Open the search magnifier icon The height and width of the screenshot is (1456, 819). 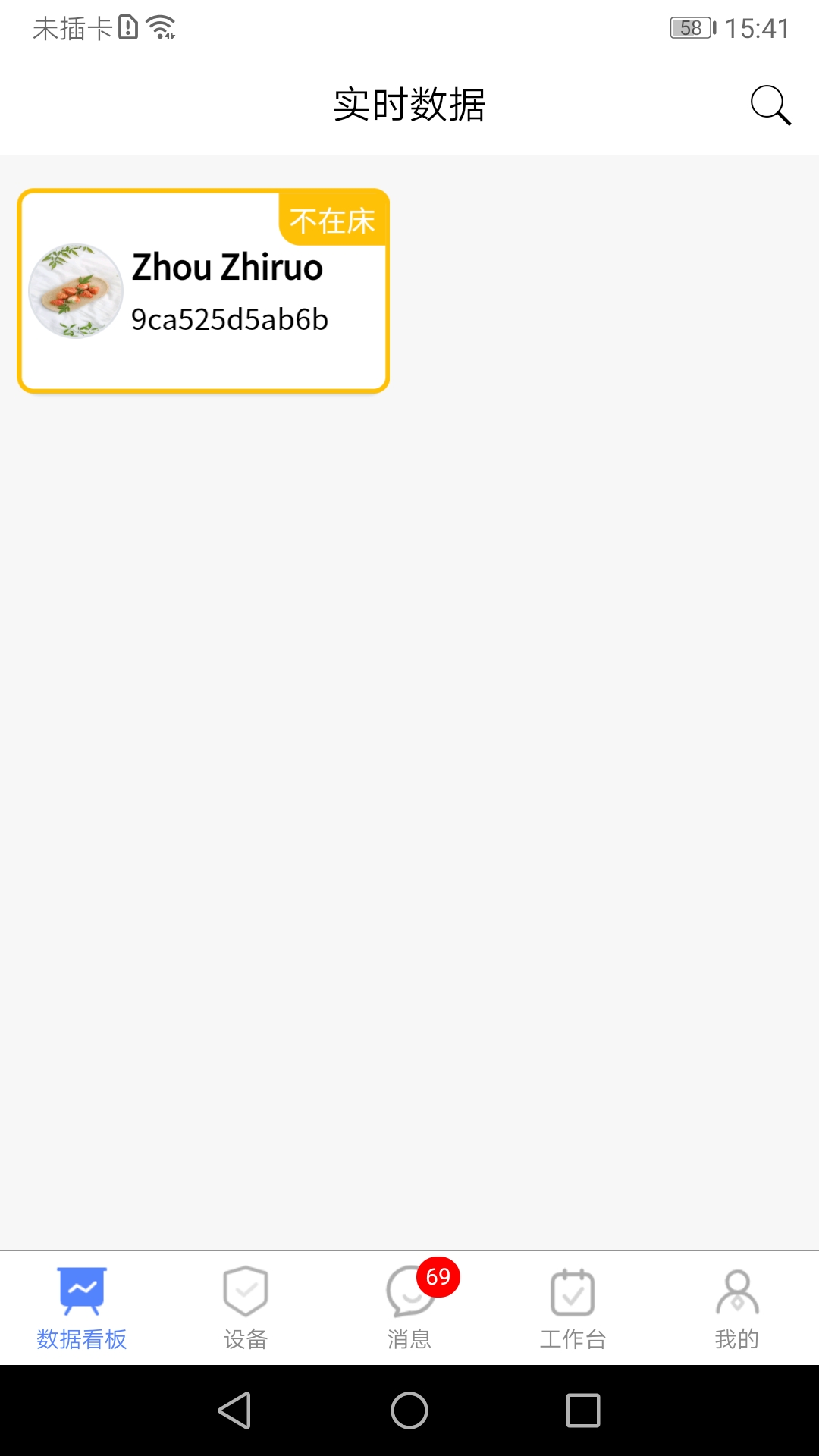tap(770, 105)
